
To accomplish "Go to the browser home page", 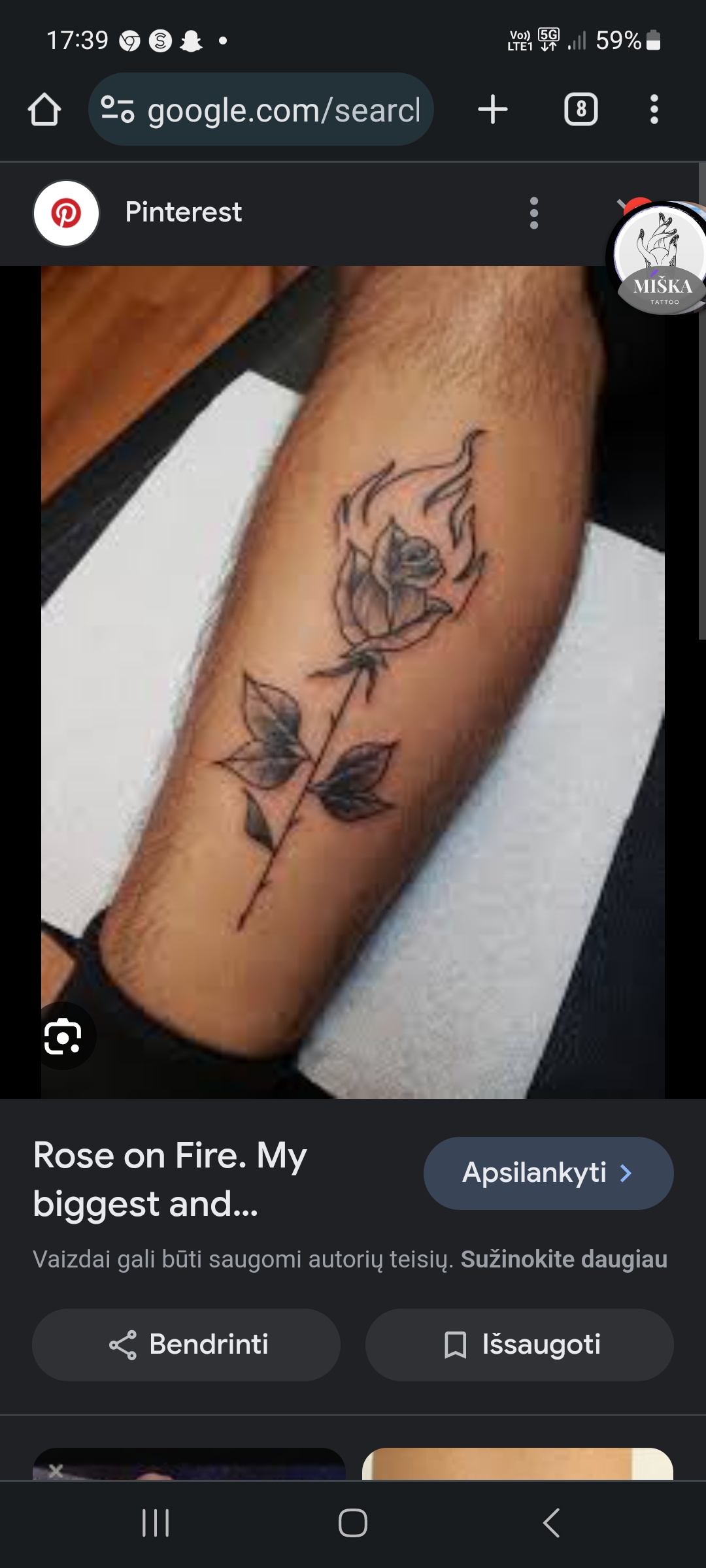I will [44, 109].
